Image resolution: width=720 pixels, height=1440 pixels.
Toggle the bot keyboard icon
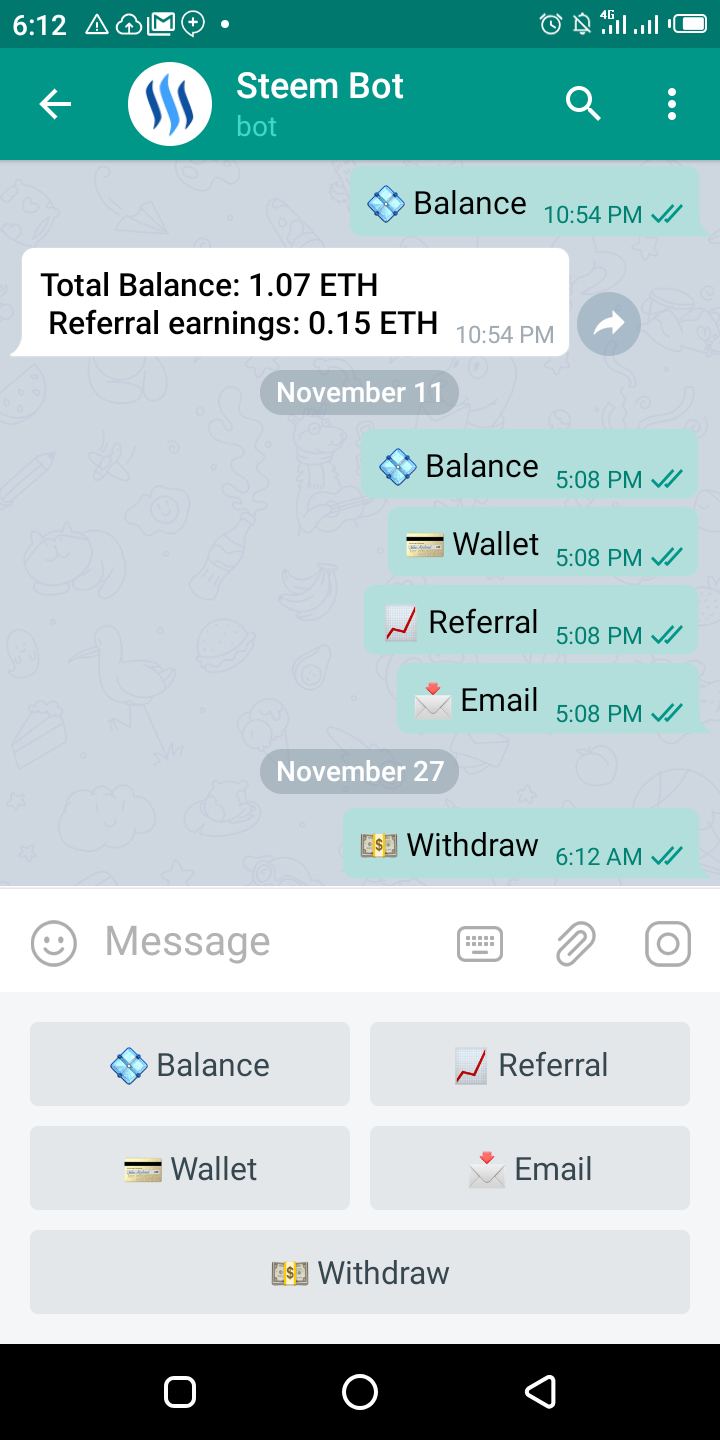click(480, 943)
